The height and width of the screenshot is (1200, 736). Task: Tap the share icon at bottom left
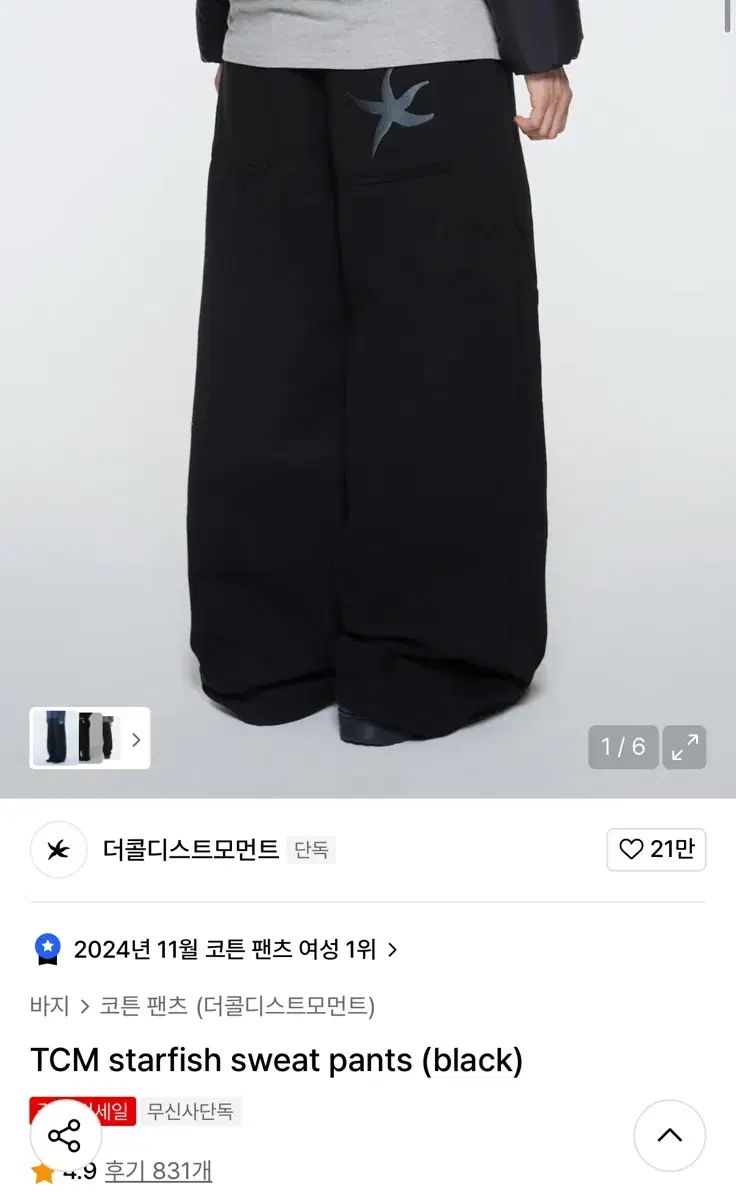coord(64,1134)
